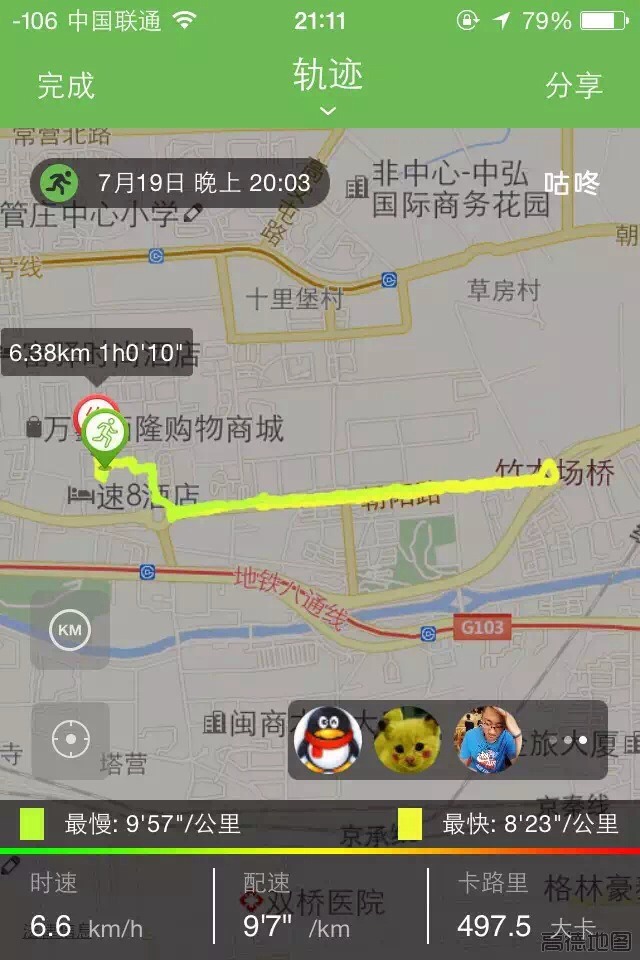Show more friends with the dots button

pos(575,740)
